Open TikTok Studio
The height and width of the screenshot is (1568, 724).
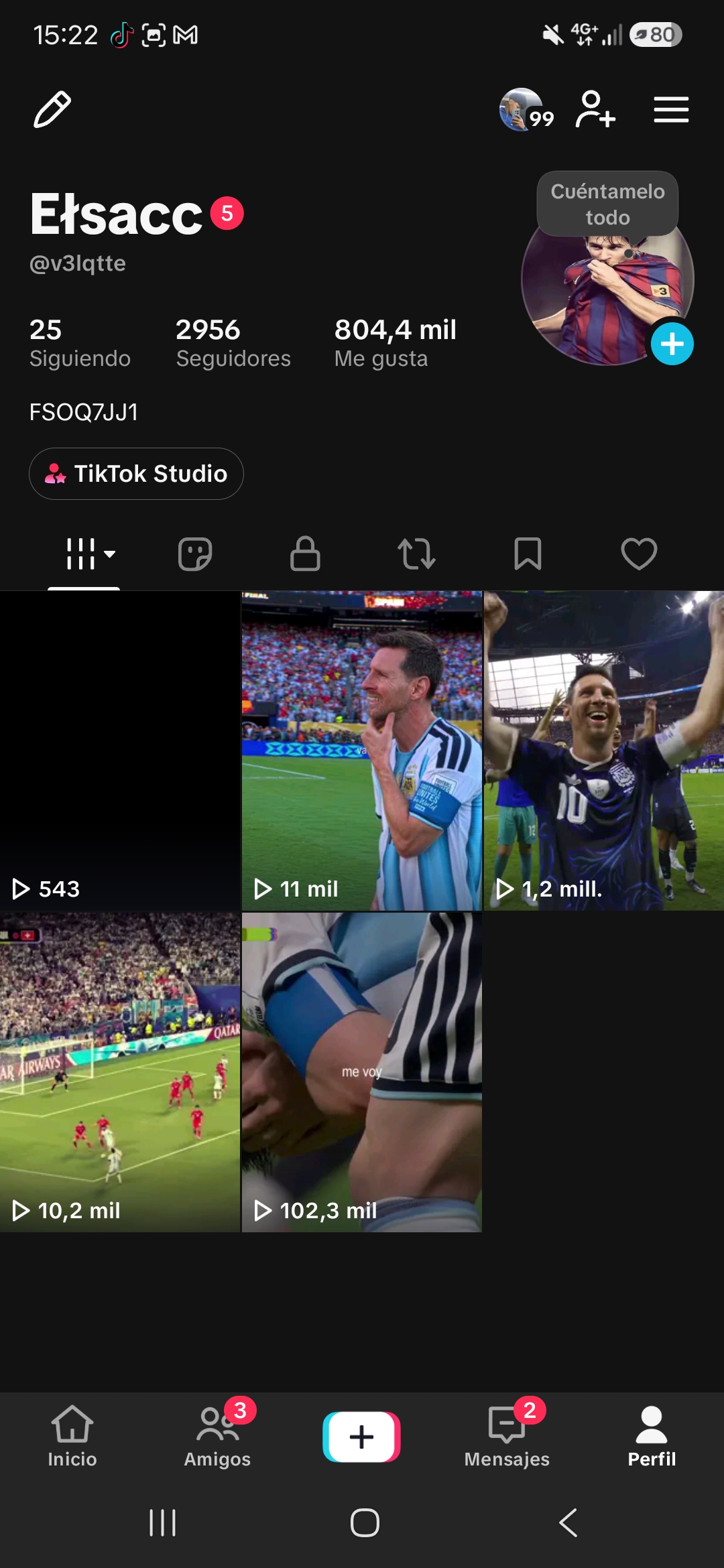[x=136, y=474]
